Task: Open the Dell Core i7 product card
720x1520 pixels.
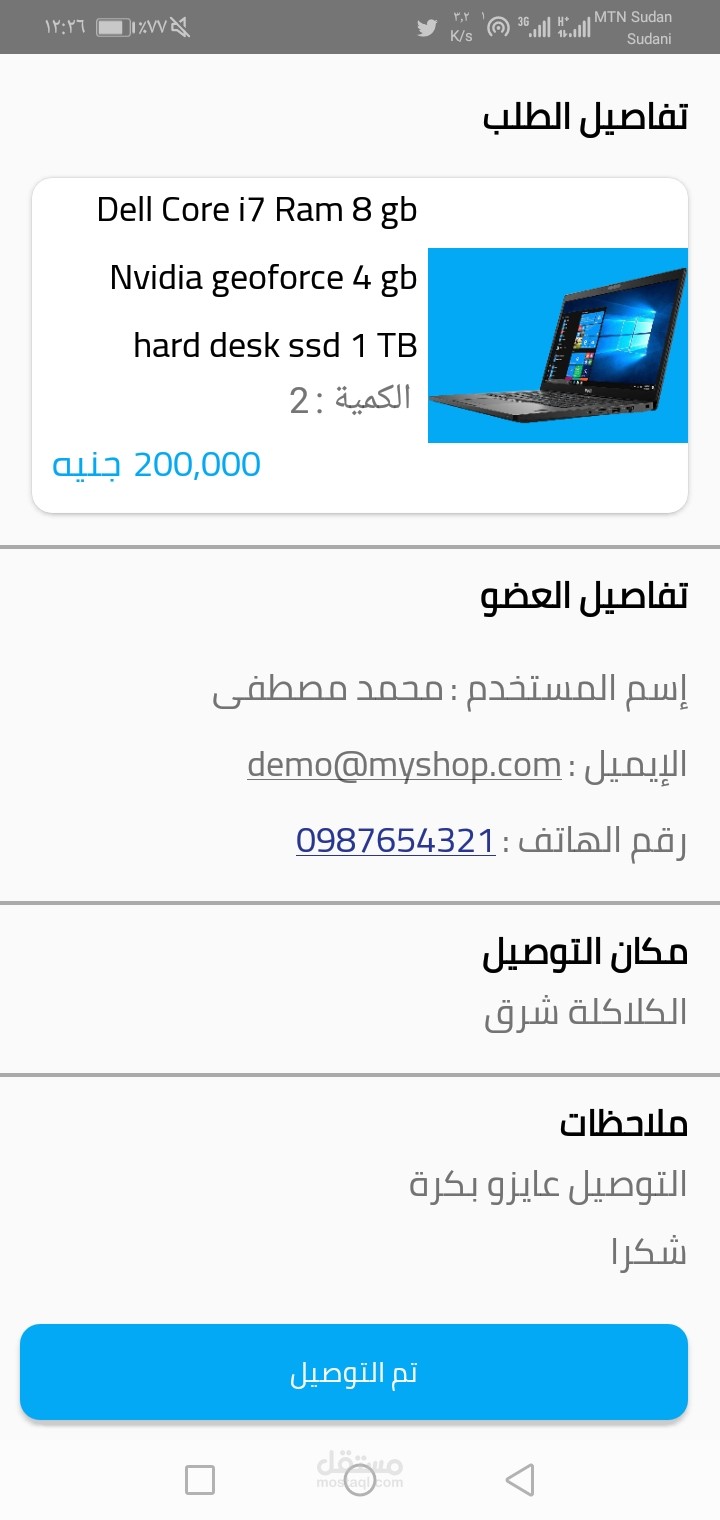Action: pos(360,345)
